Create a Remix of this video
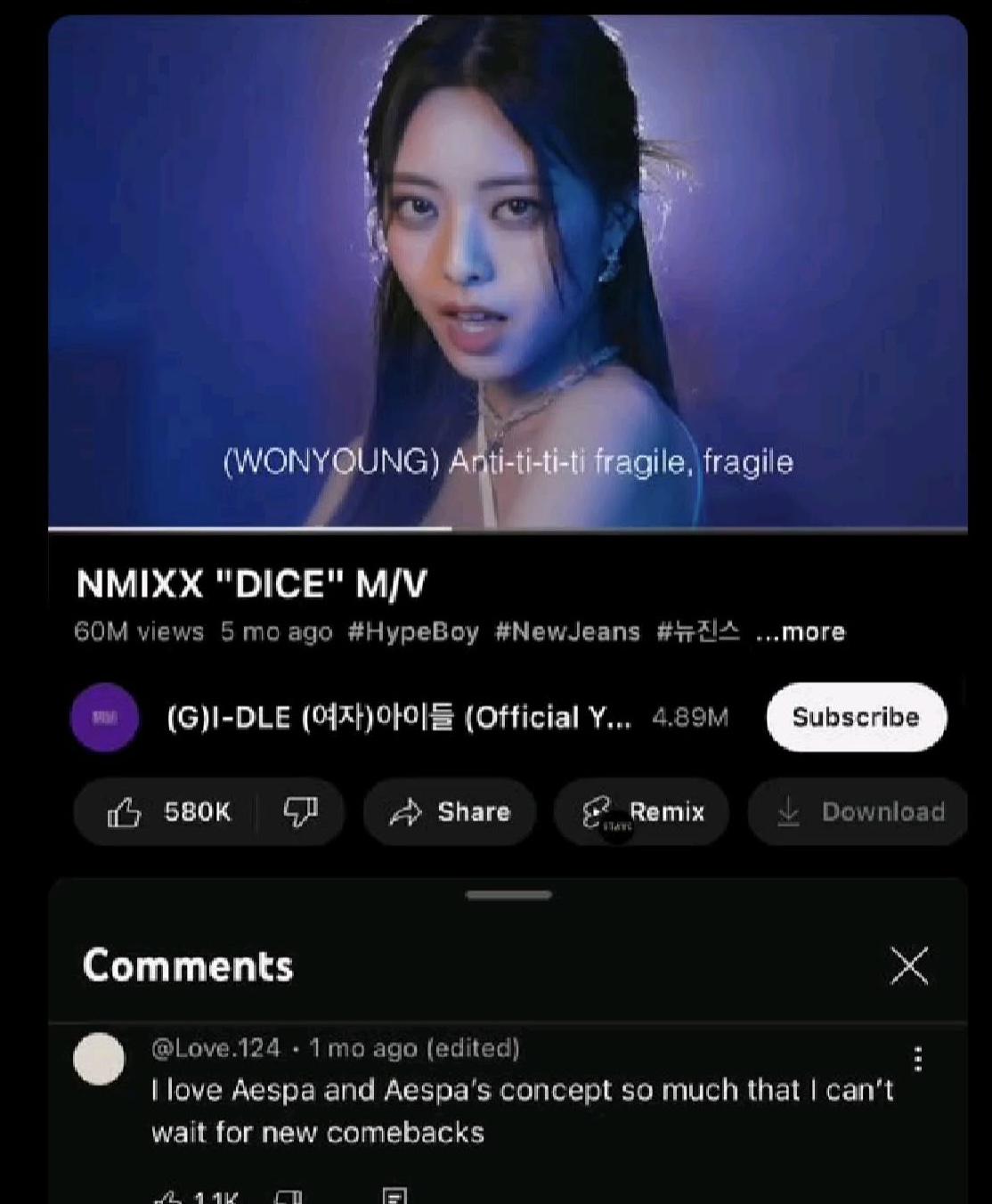Image resolution: width=992 pixels, height=1204 pixels. (x=642, y=812)
